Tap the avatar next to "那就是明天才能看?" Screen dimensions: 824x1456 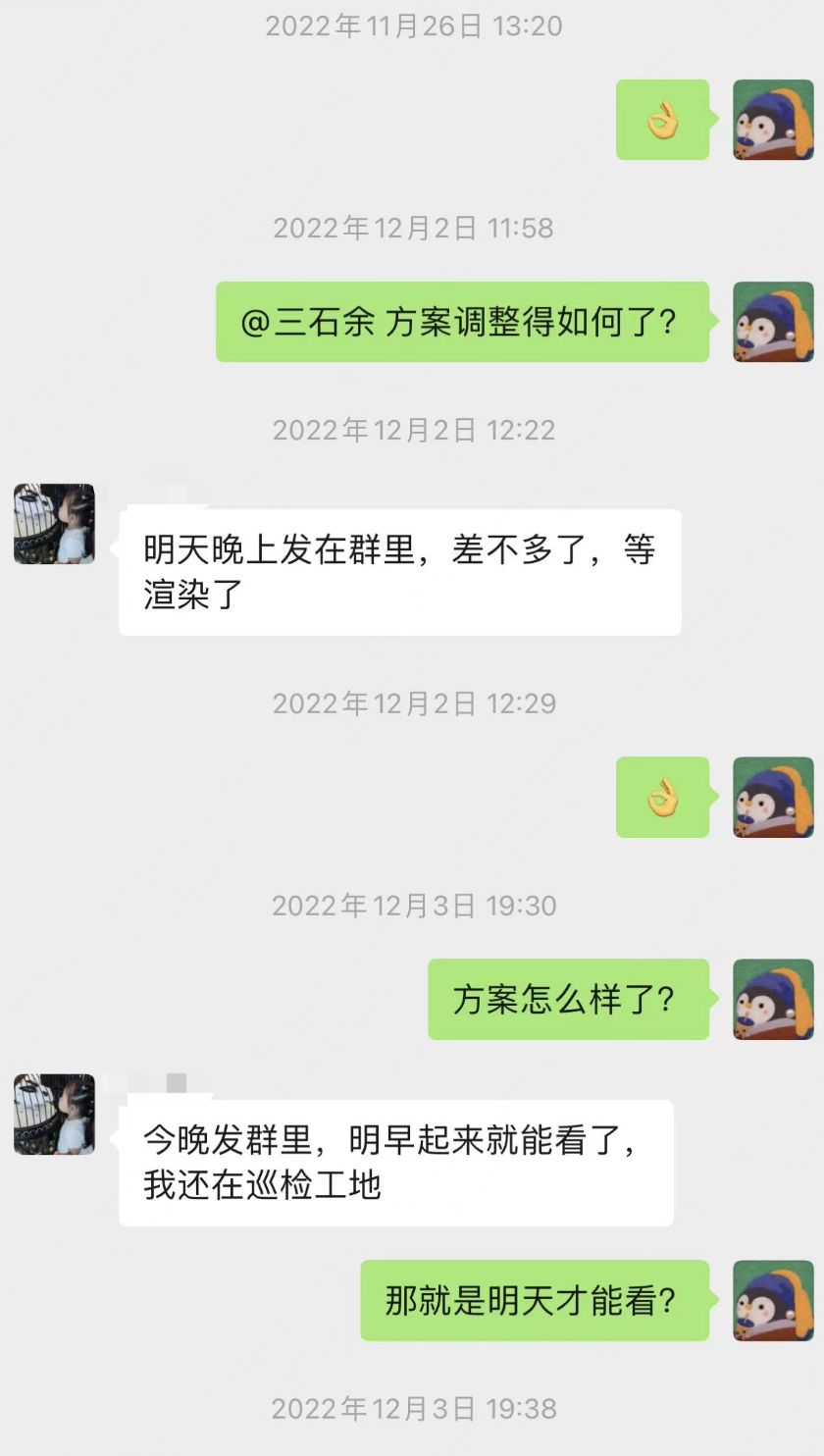(x=773, y=1300)
